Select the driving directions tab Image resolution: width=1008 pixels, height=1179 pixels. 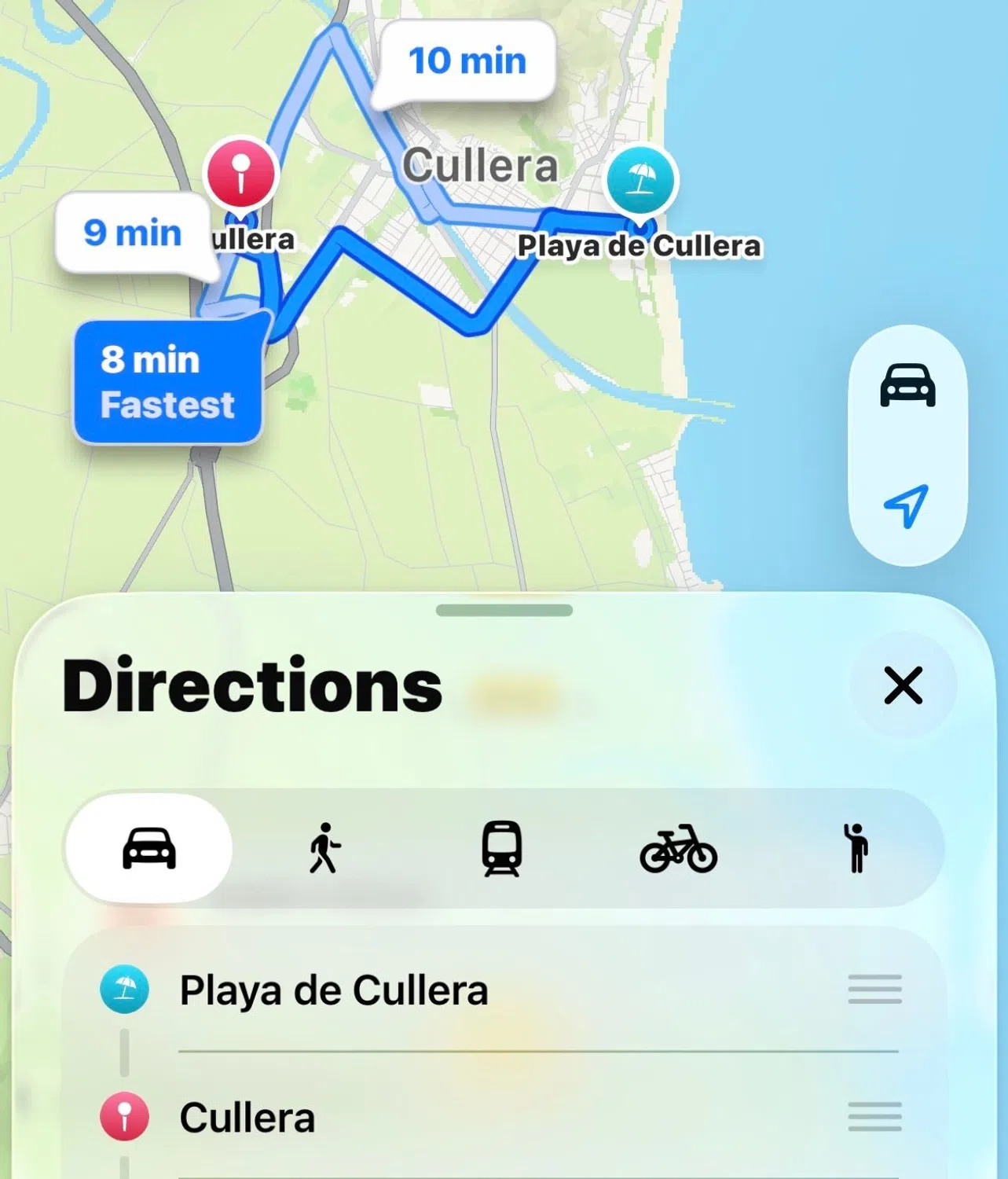click(149, 849)
